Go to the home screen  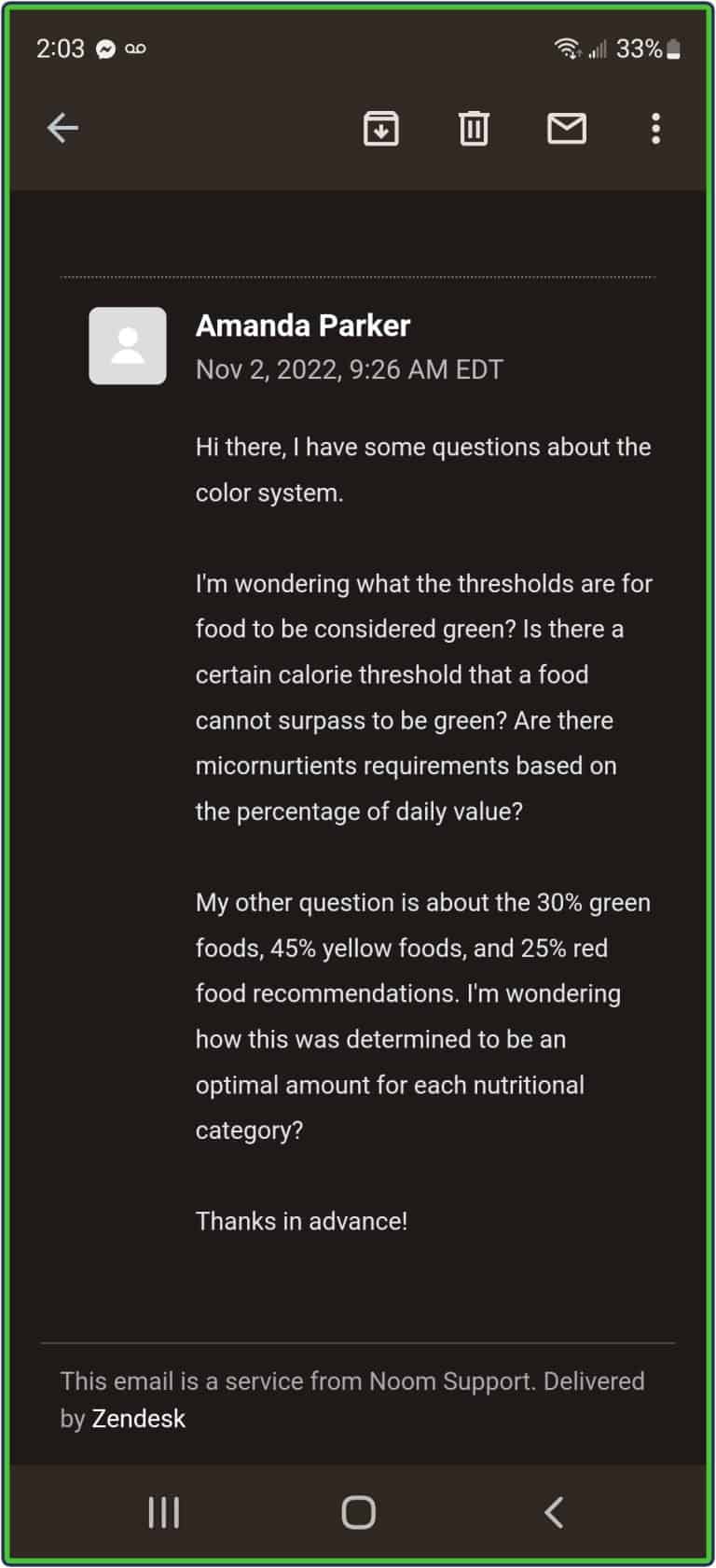tap(358, 1512)
